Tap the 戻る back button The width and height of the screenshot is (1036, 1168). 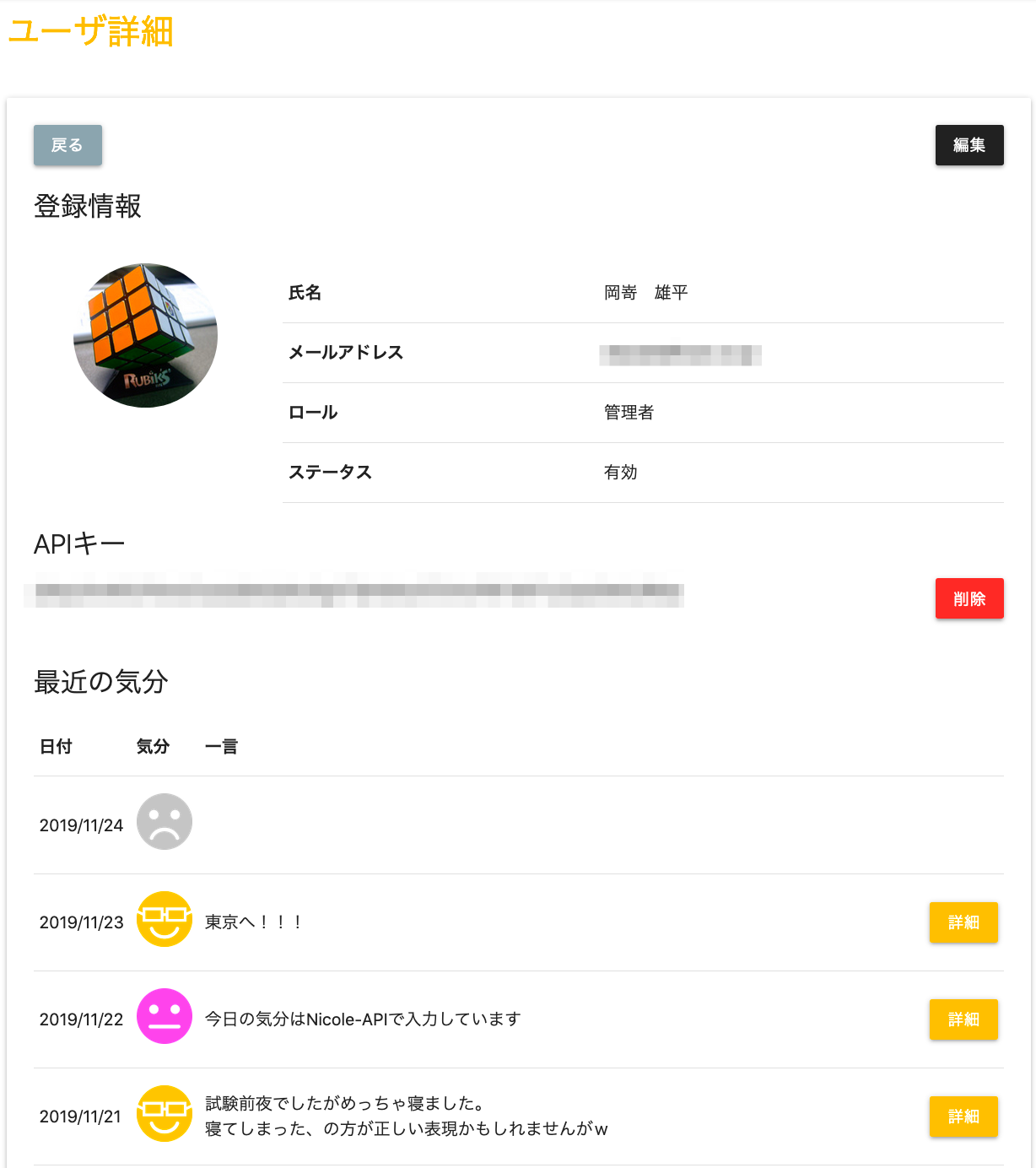67,145
